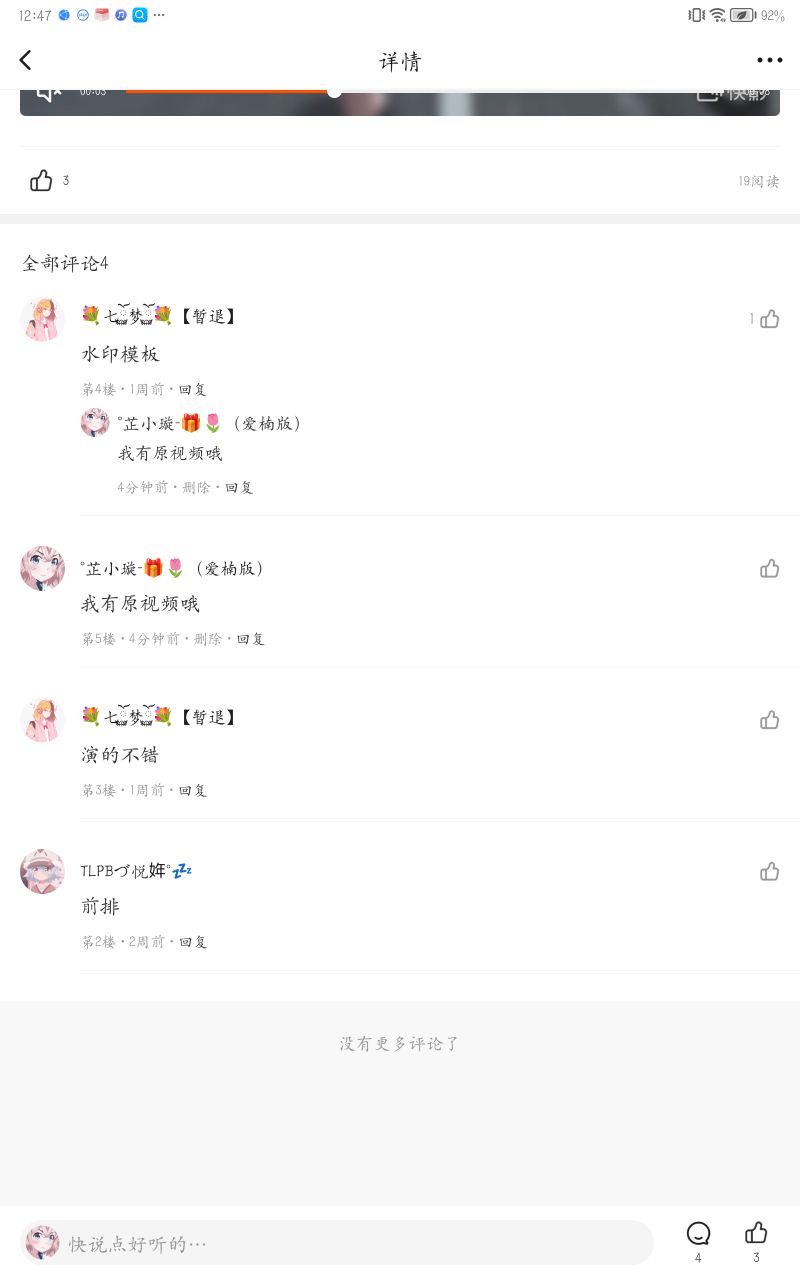Like the 演的不错 comment

pos(769,720)
